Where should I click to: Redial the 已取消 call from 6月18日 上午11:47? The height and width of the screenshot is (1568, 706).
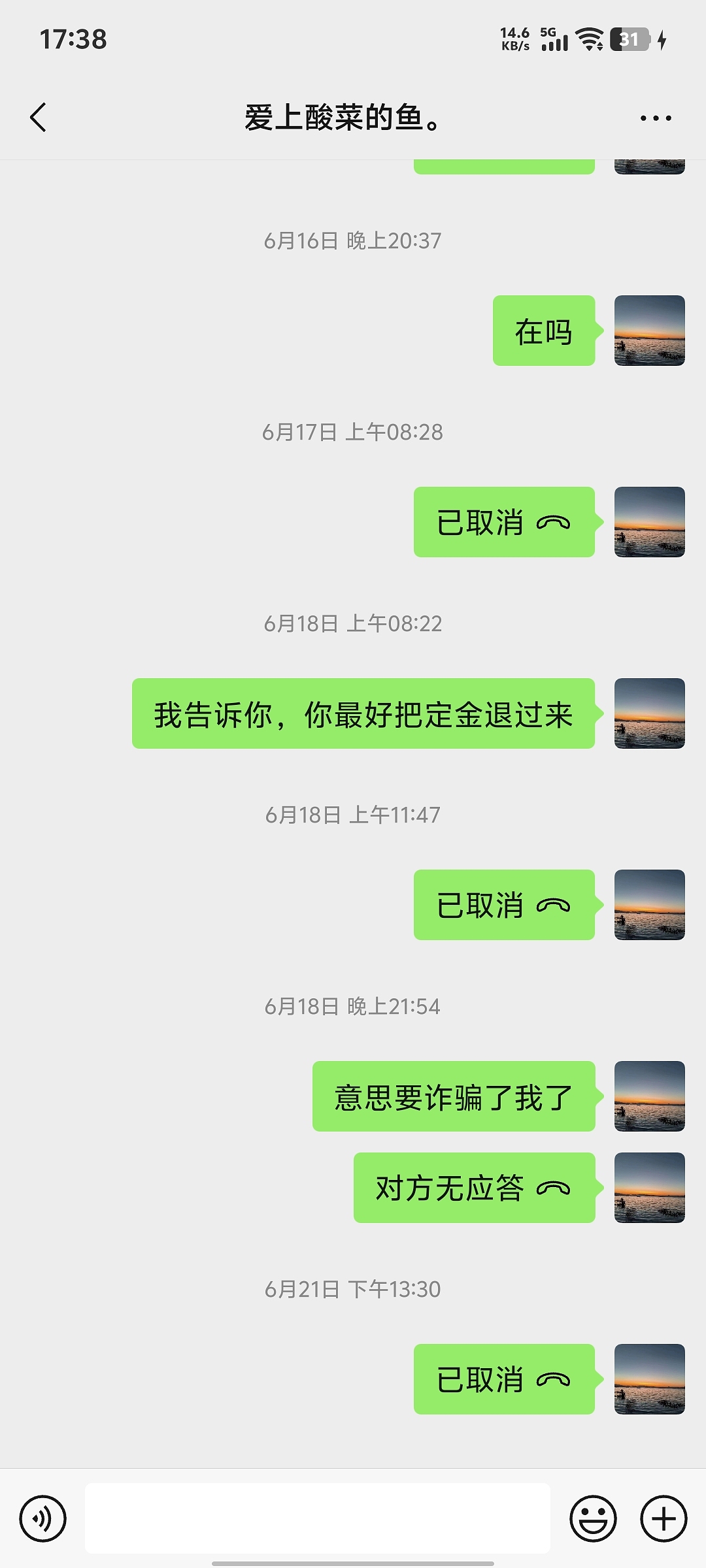504,906
